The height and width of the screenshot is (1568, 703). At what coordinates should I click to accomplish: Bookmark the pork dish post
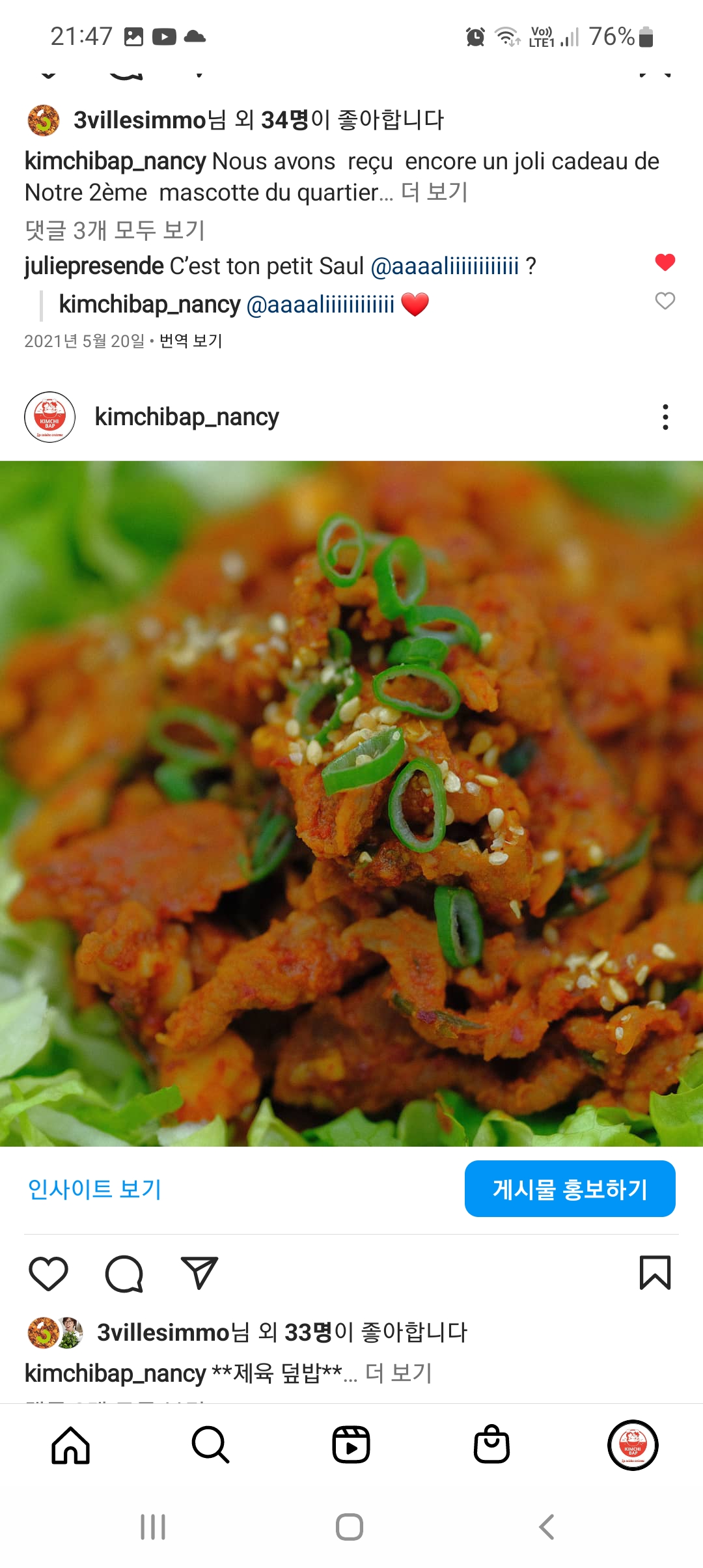point(655,1273)
